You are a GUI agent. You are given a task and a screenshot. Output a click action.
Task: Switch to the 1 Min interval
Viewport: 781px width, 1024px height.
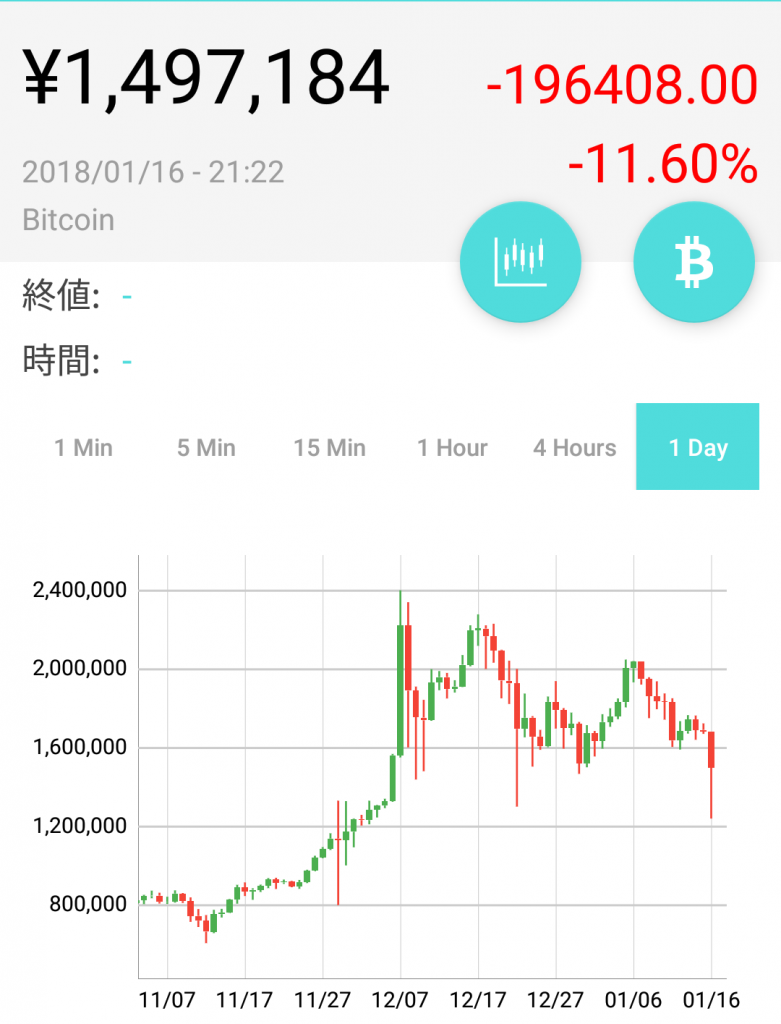pyautogui.click(x=84, y=447)
